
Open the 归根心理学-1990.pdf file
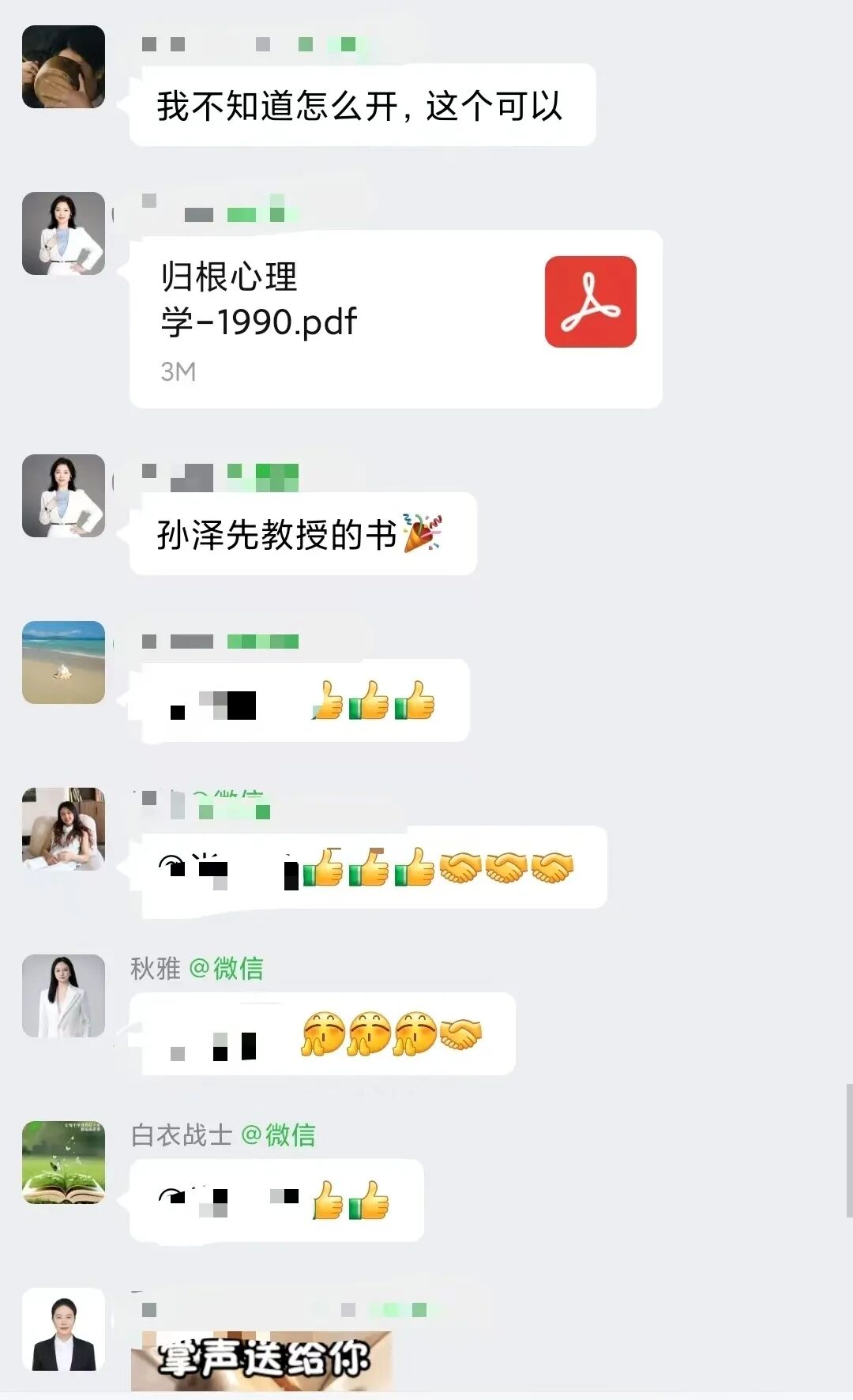click(395, 319)
